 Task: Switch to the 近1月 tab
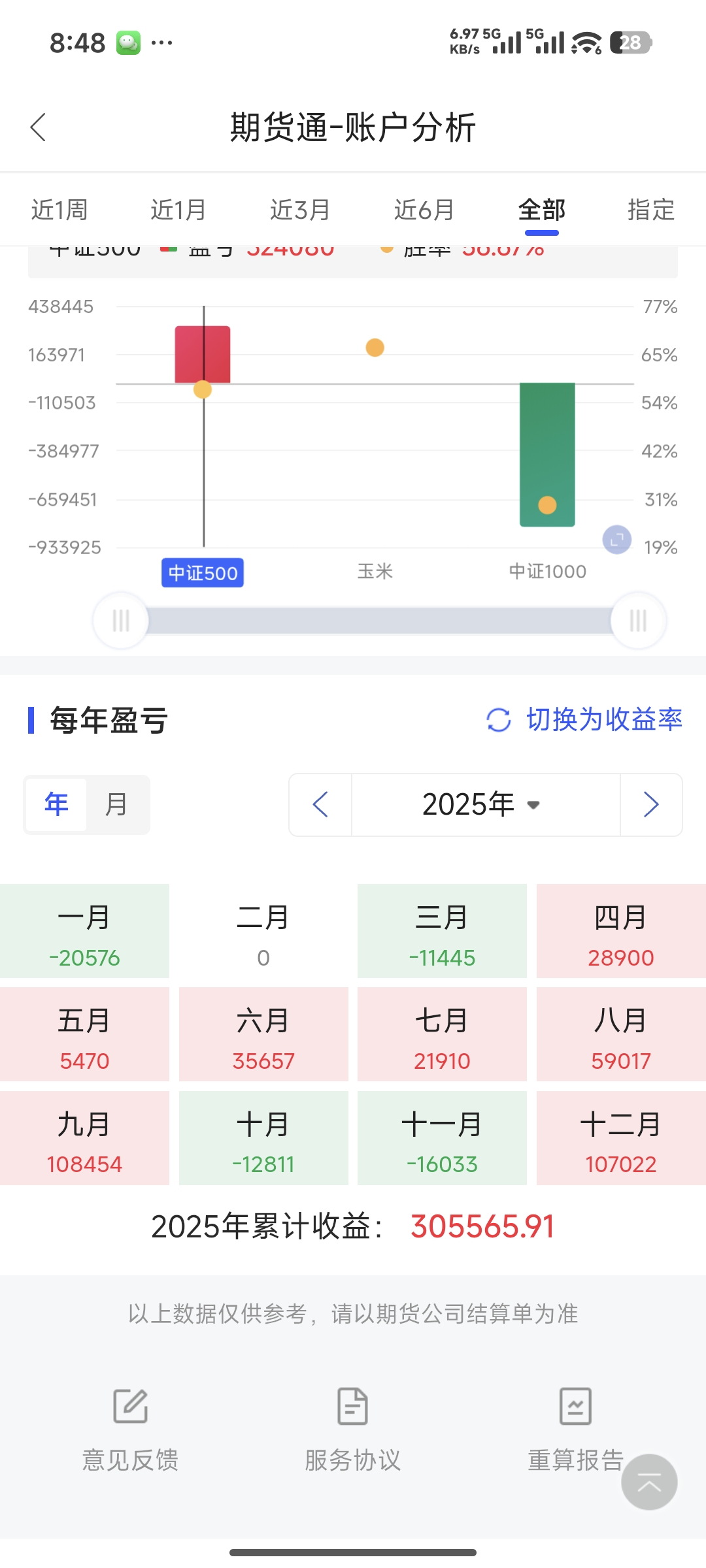click(178, 210)
